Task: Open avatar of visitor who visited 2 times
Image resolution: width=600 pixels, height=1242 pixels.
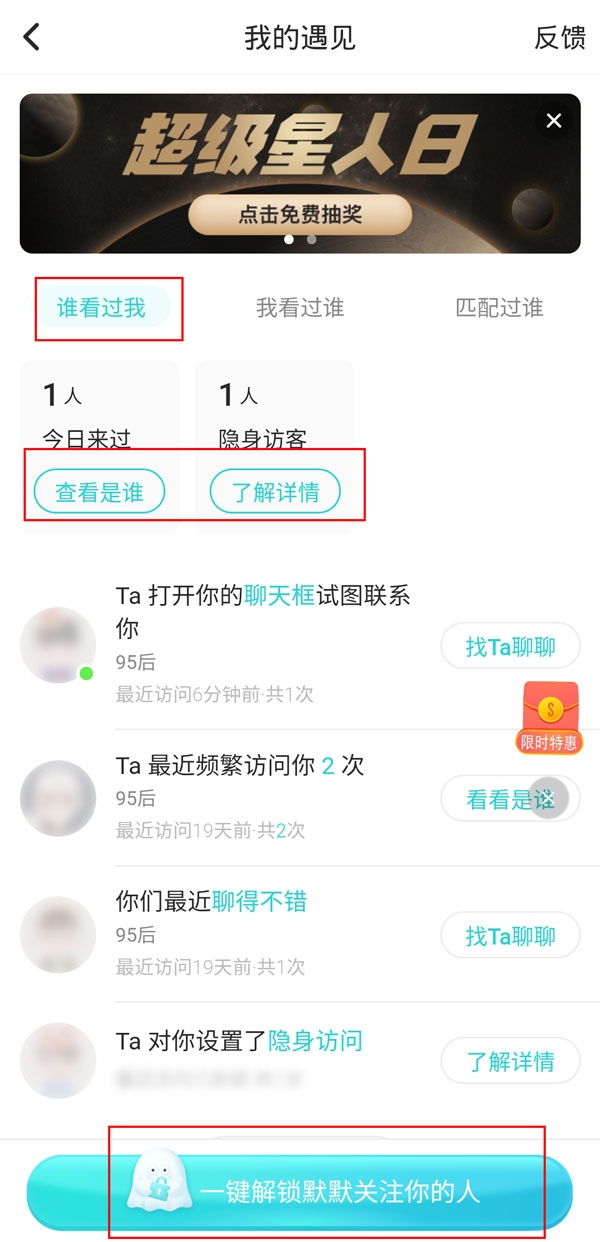Action: [58, 798]
